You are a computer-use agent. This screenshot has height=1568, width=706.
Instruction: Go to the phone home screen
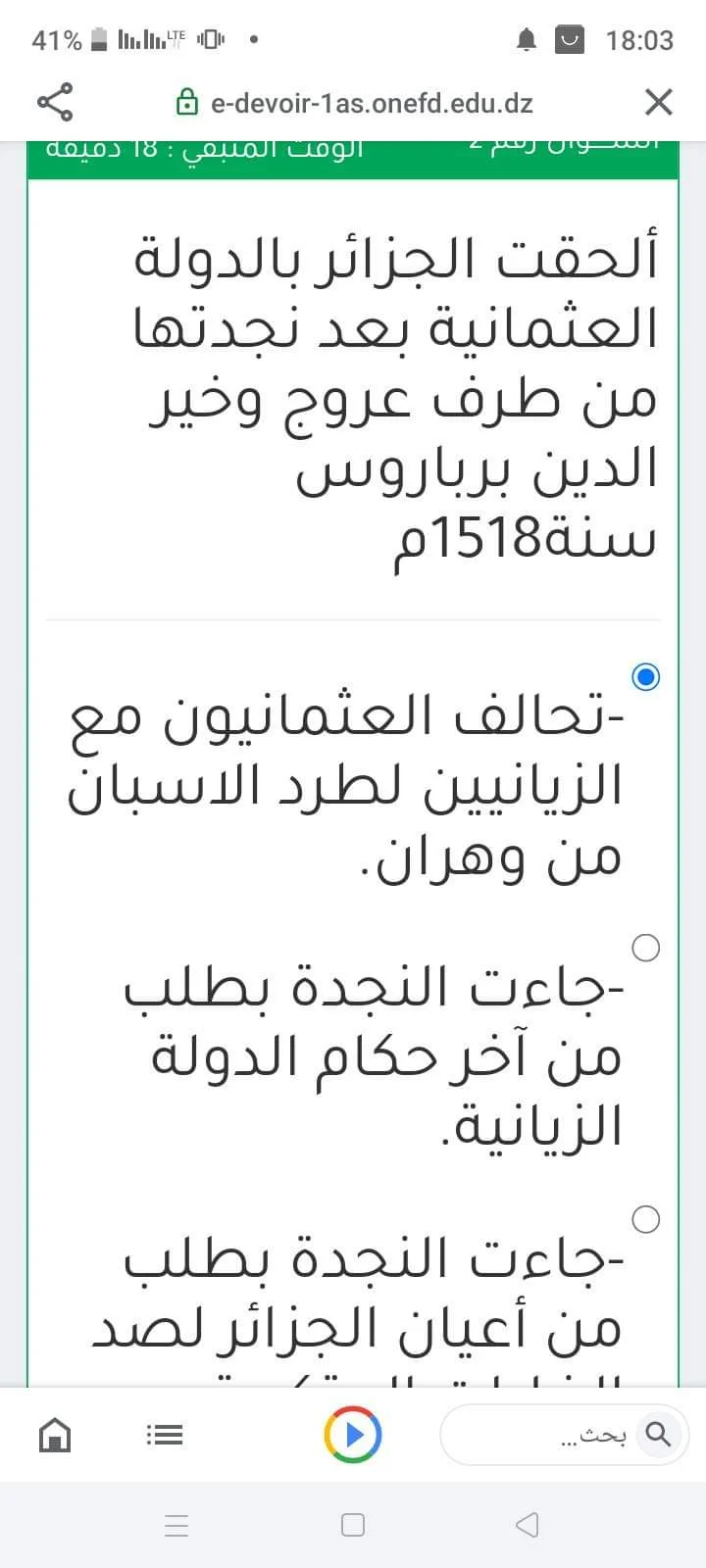(353, 1525)
